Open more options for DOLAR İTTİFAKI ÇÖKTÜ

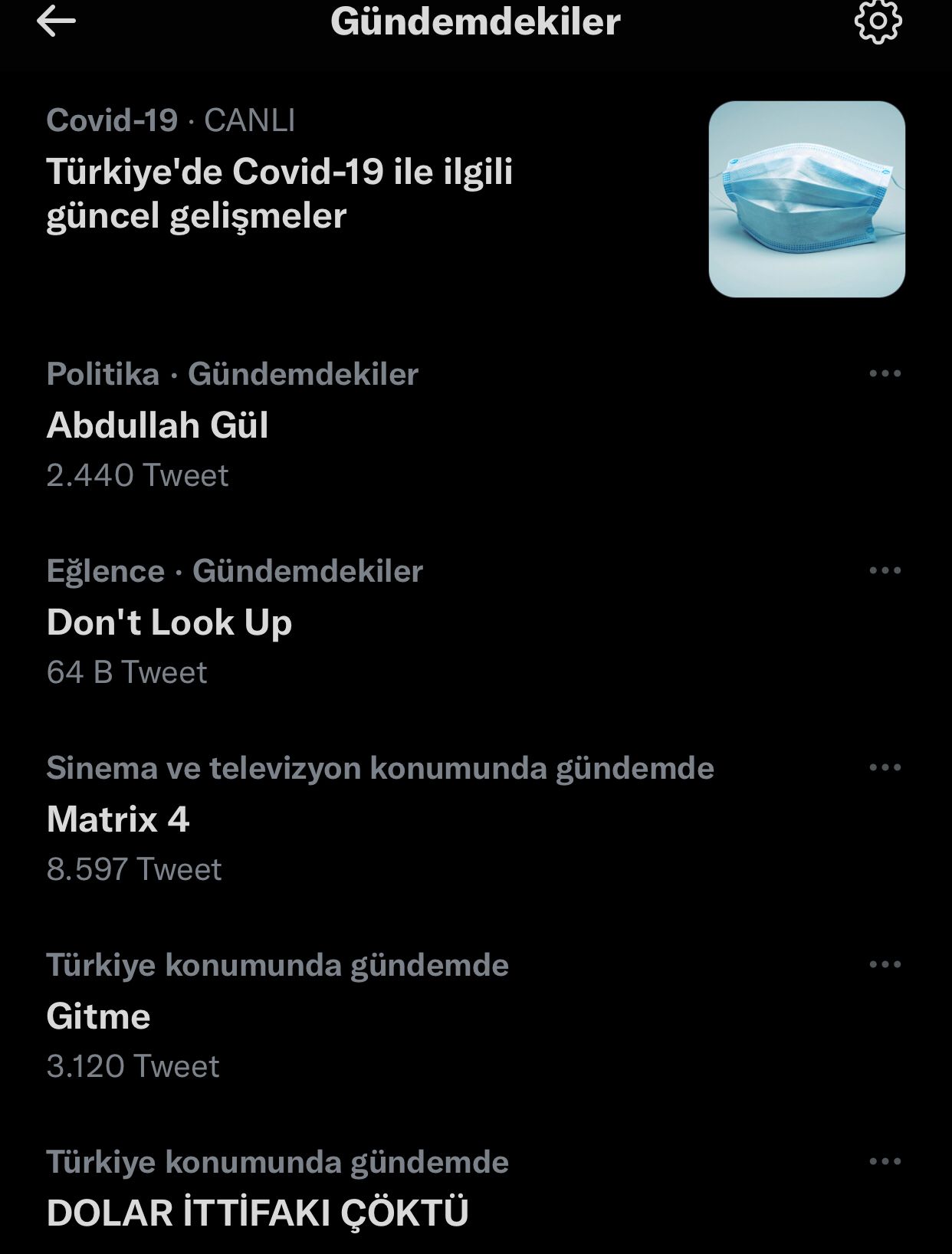(885, 1162)
